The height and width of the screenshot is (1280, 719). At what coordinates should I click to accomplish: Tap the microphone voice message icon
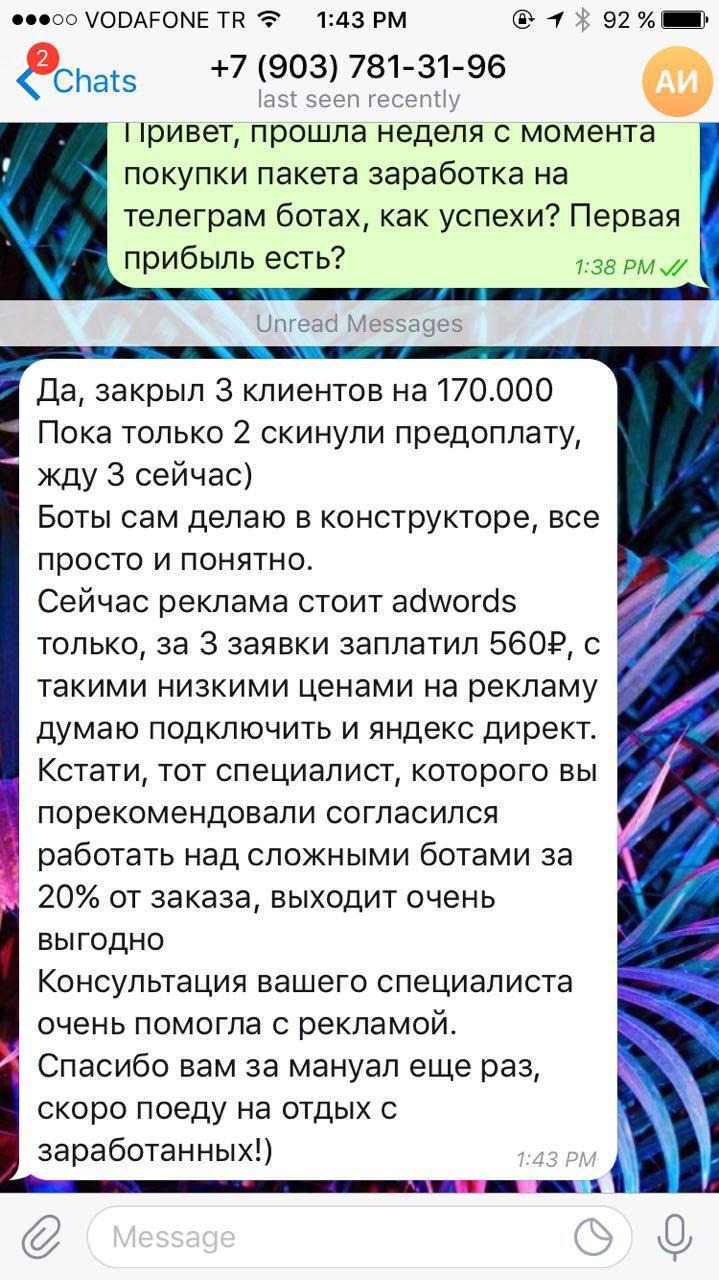(x=675, y=1237)
